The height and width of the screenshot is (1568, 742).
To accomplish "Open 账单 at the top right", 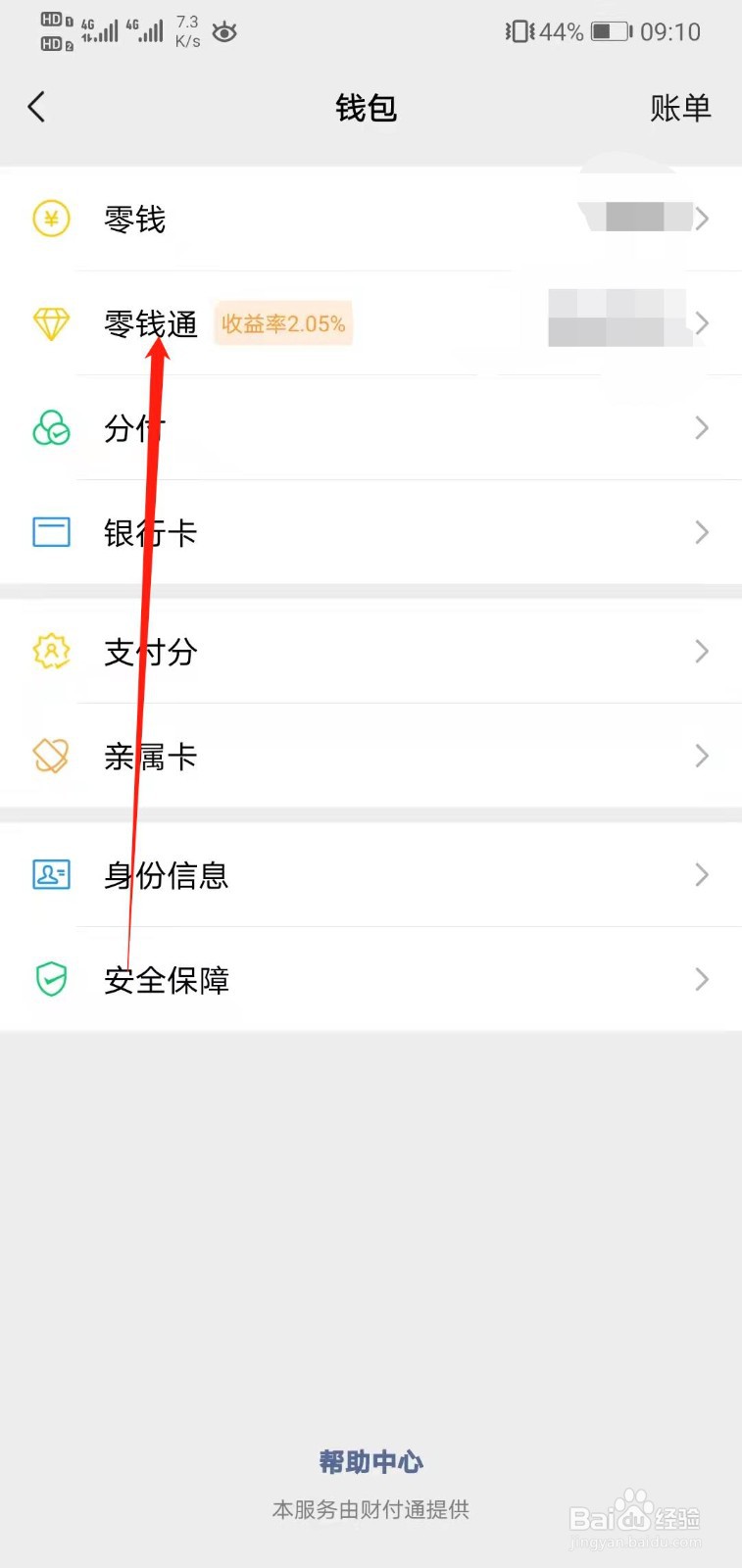I will pos(681,108).
